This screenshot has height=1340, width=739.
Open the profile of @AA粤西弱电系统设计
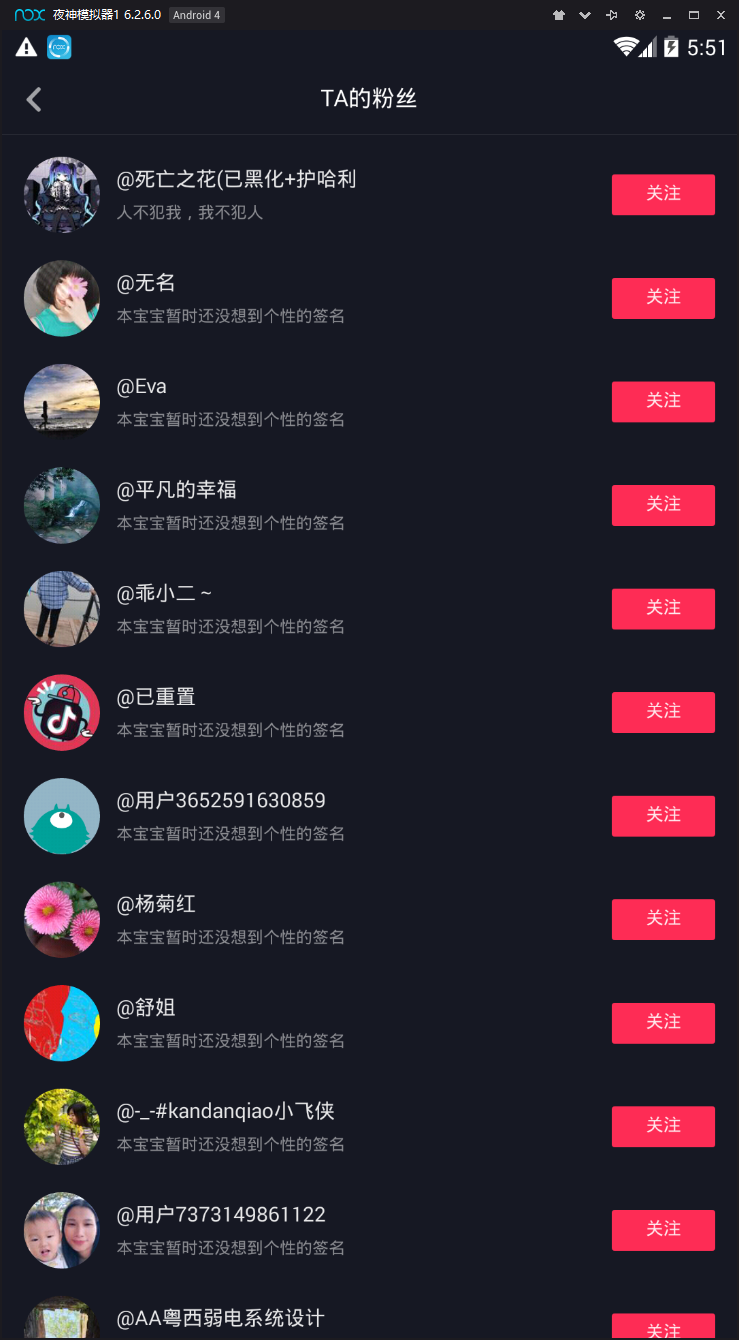click(220, 1318)
